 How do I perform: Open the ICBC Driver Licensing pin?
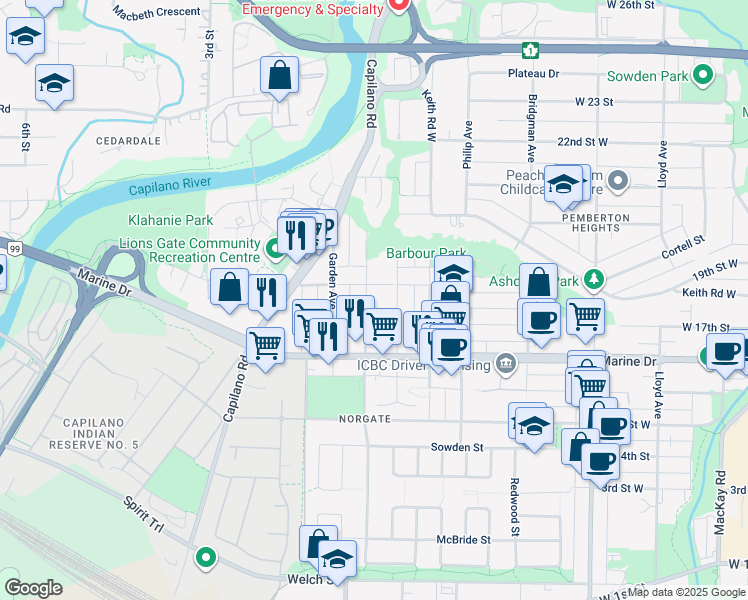coord(506,364)
